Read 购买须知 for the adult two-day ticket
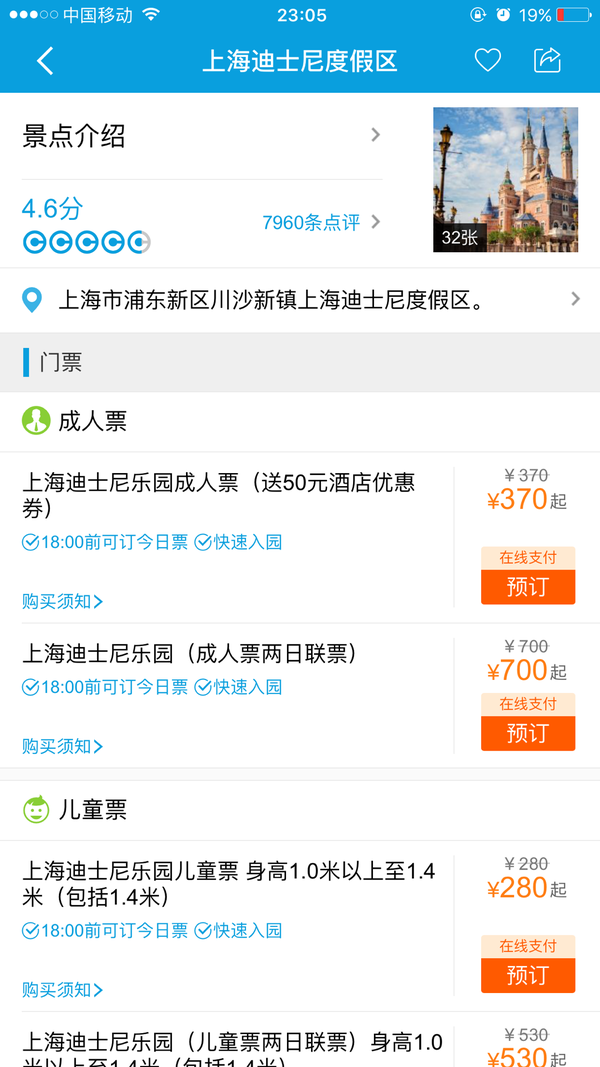The height and width of the screenshot is (1067, 600). coord(62,746)
